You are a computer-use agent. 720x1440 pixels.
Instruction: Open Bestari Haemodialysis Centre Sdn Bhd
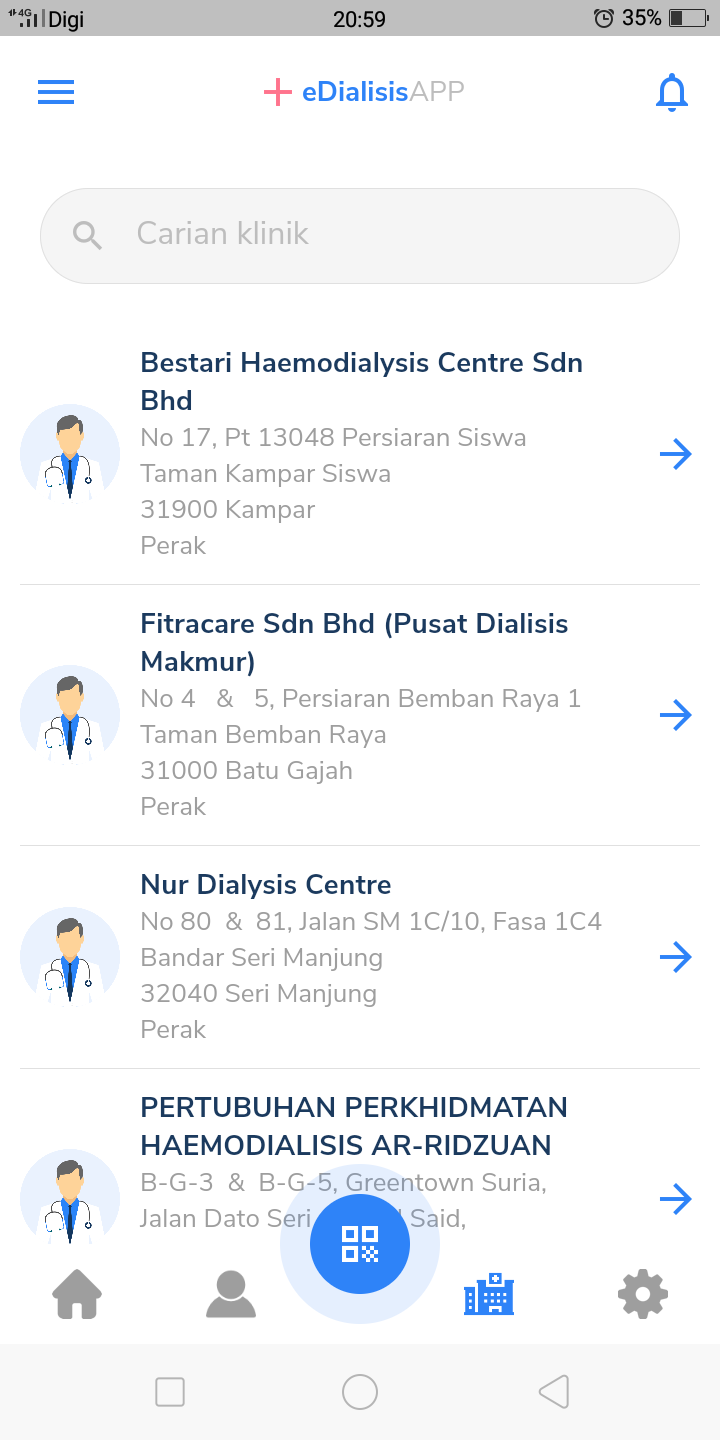pos(360,453)
